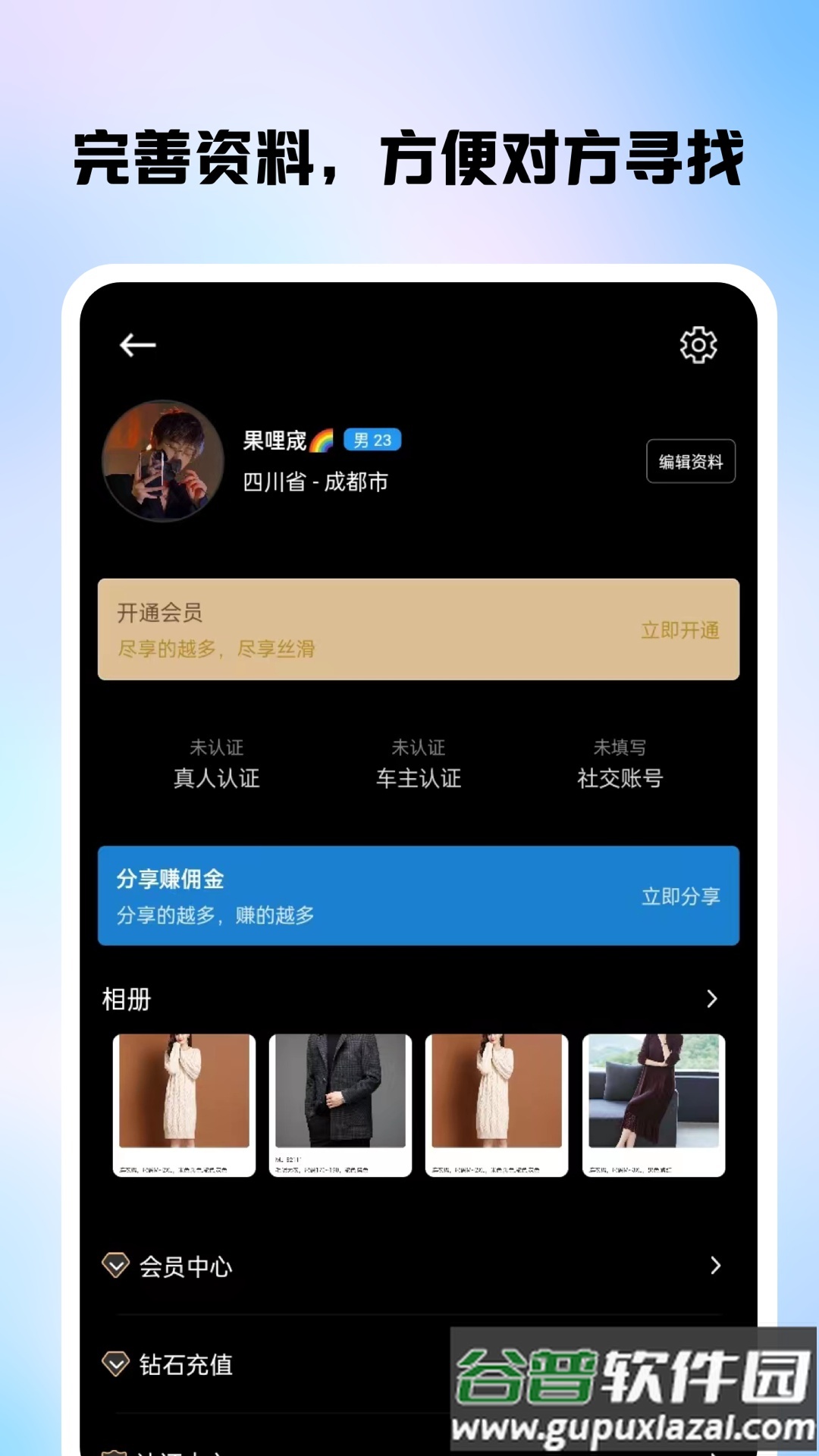
Task: Click the diamond icon beside 钻石充值
Action: point(115,1367)
